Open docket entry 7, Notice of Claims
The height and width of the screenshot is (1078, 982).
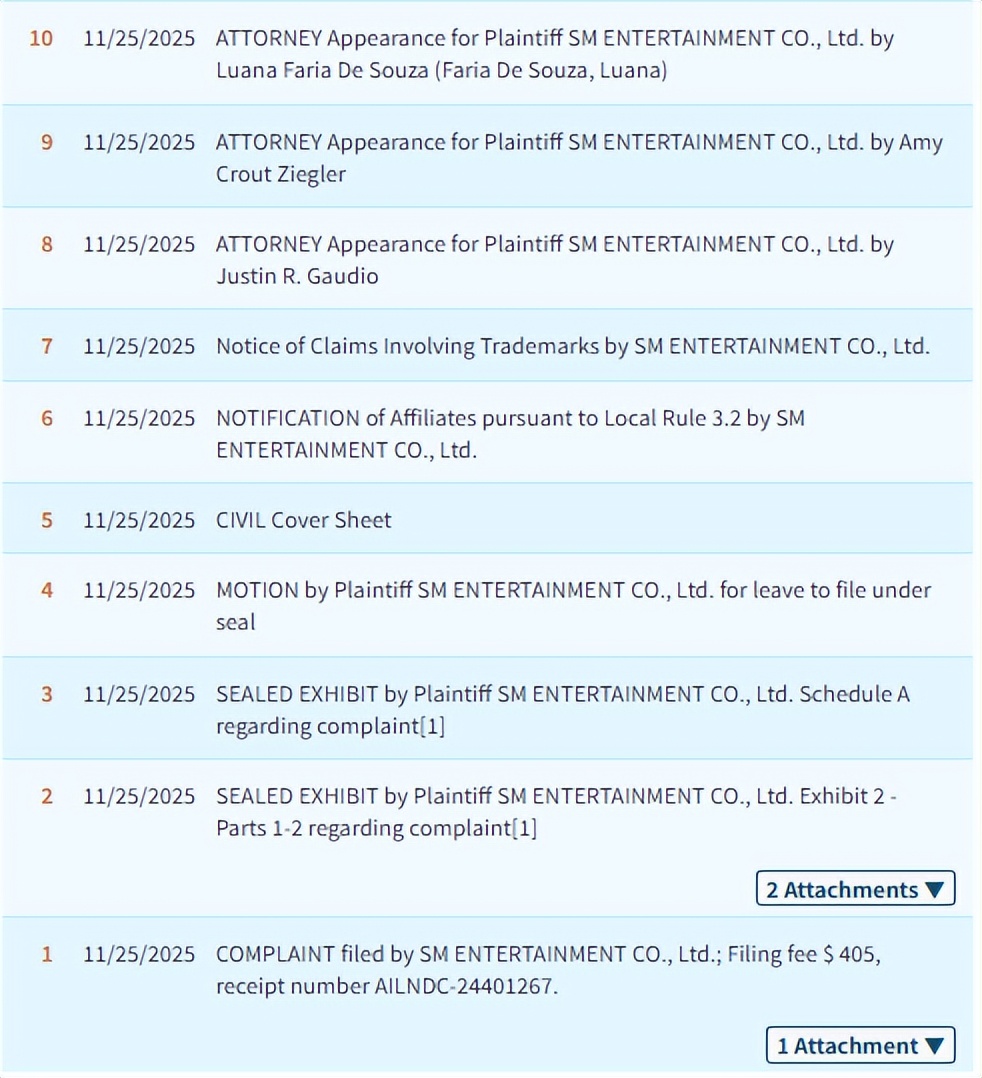coord(47,346)
